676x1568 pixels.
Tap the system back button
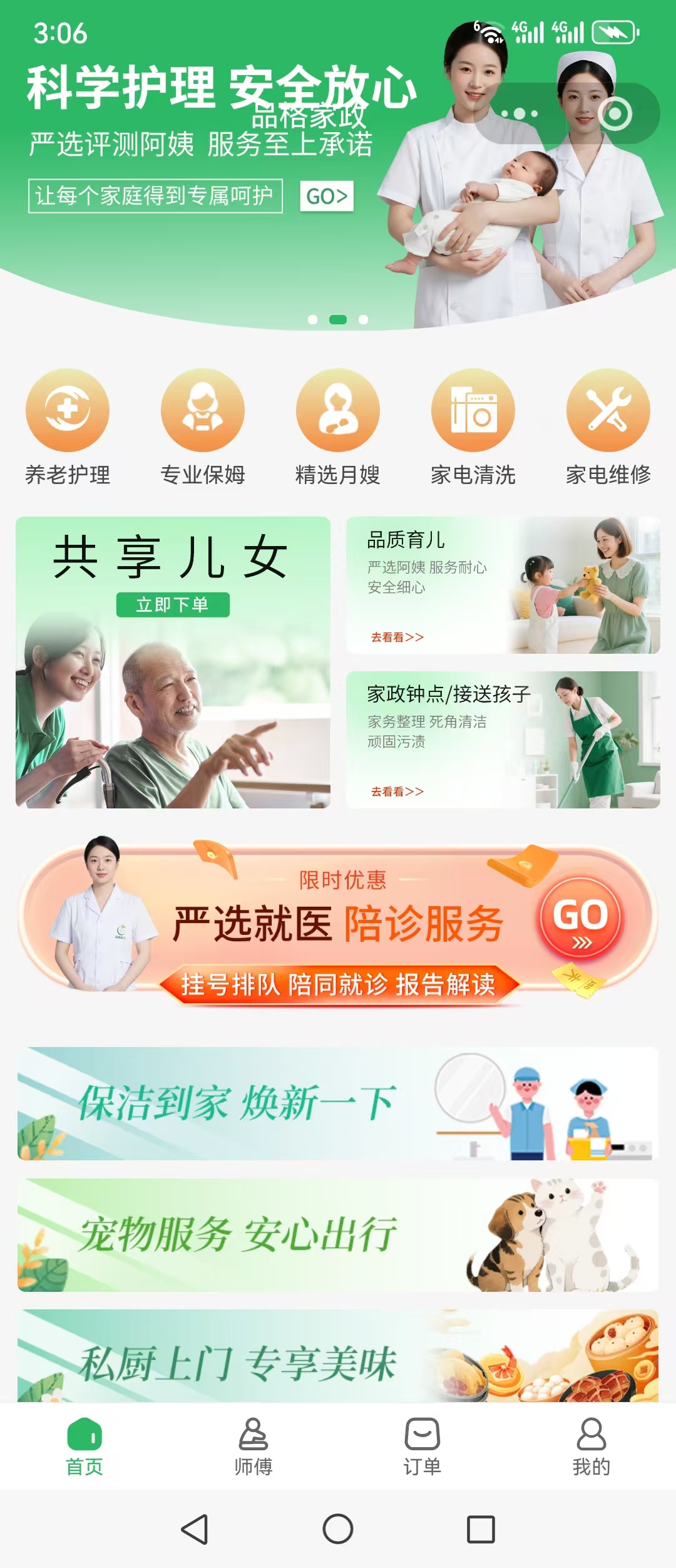click(195, 1530)
